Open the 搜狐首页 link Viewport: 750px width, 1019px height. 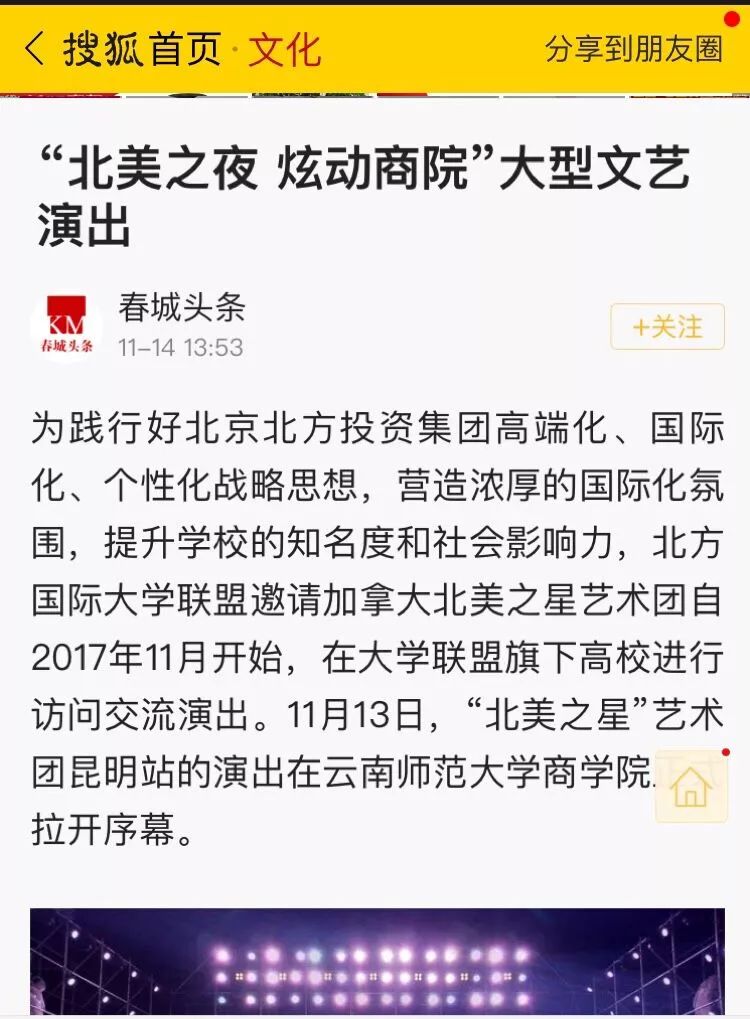(142, 49)
